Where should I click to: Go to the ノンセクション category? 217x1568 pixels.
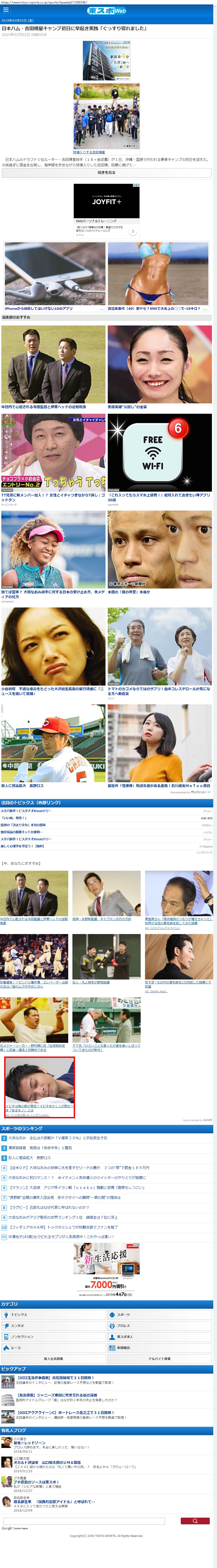(54, 1337)
